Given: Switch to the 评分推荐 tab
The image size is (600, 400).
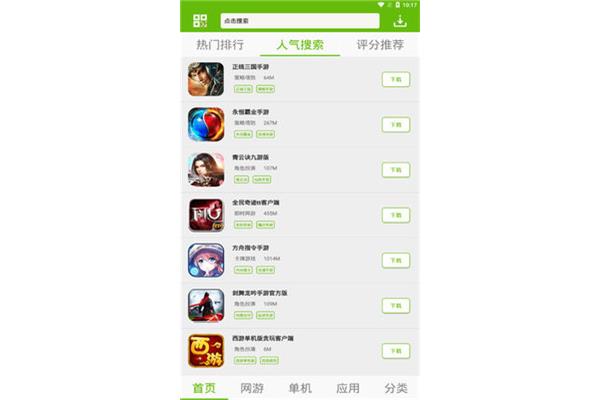Looking at the screenshot, I should 380,45.
